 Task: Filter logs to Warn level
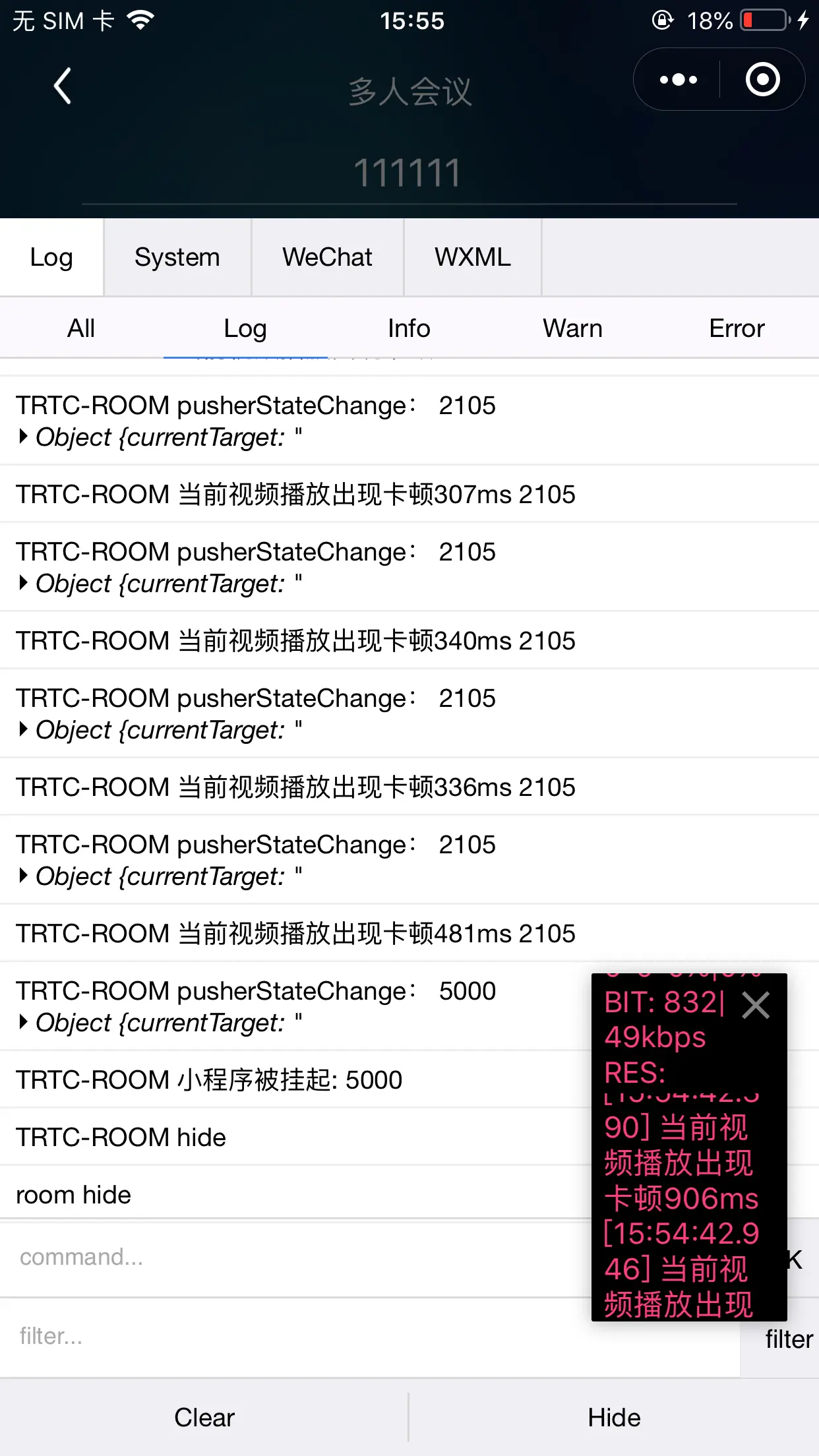coord(572,328)
